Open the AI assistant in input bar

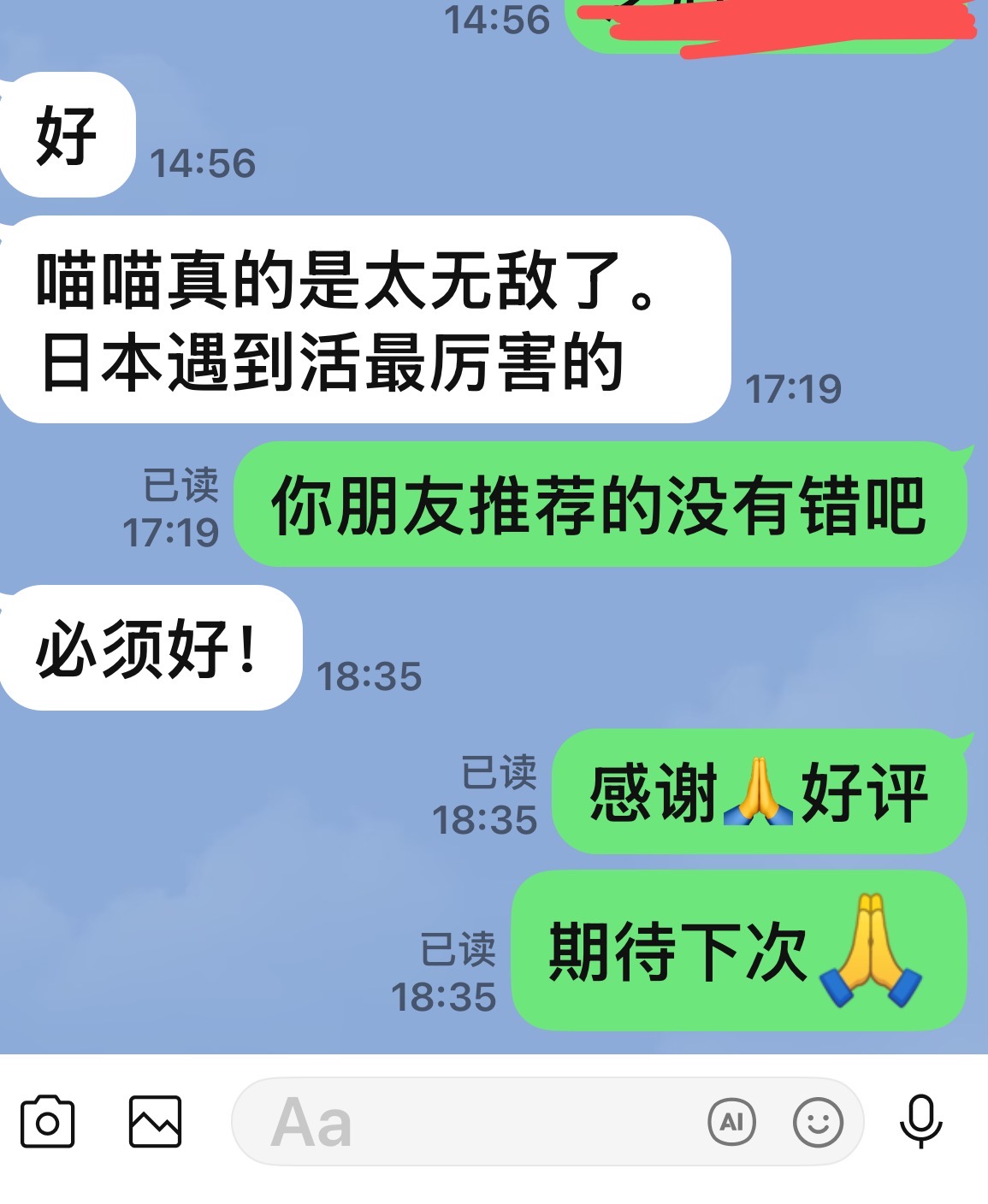coord(732,1121)
